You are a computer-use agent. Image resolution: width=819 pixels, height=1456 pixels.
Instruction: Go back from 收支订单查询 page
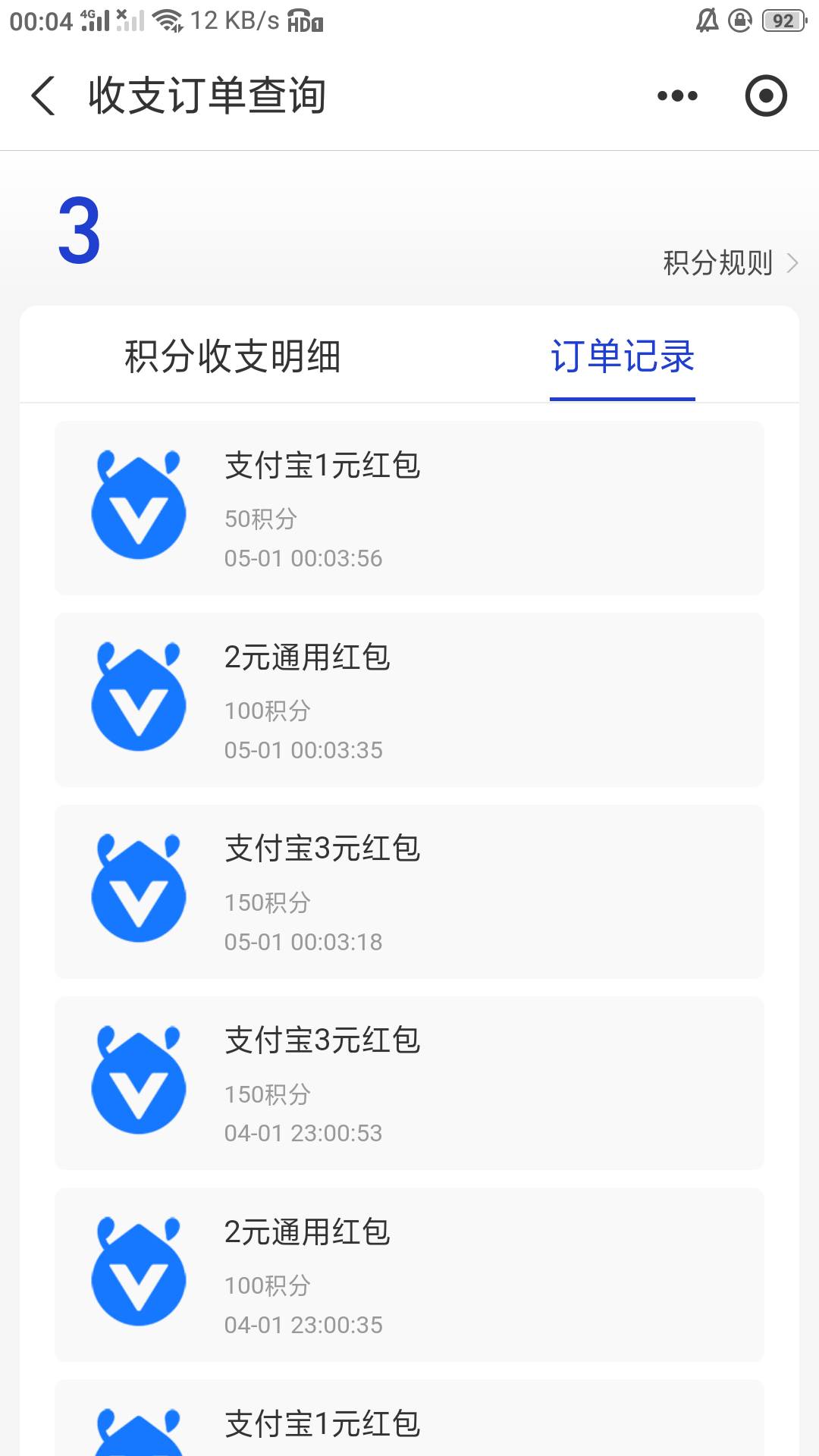43,96
